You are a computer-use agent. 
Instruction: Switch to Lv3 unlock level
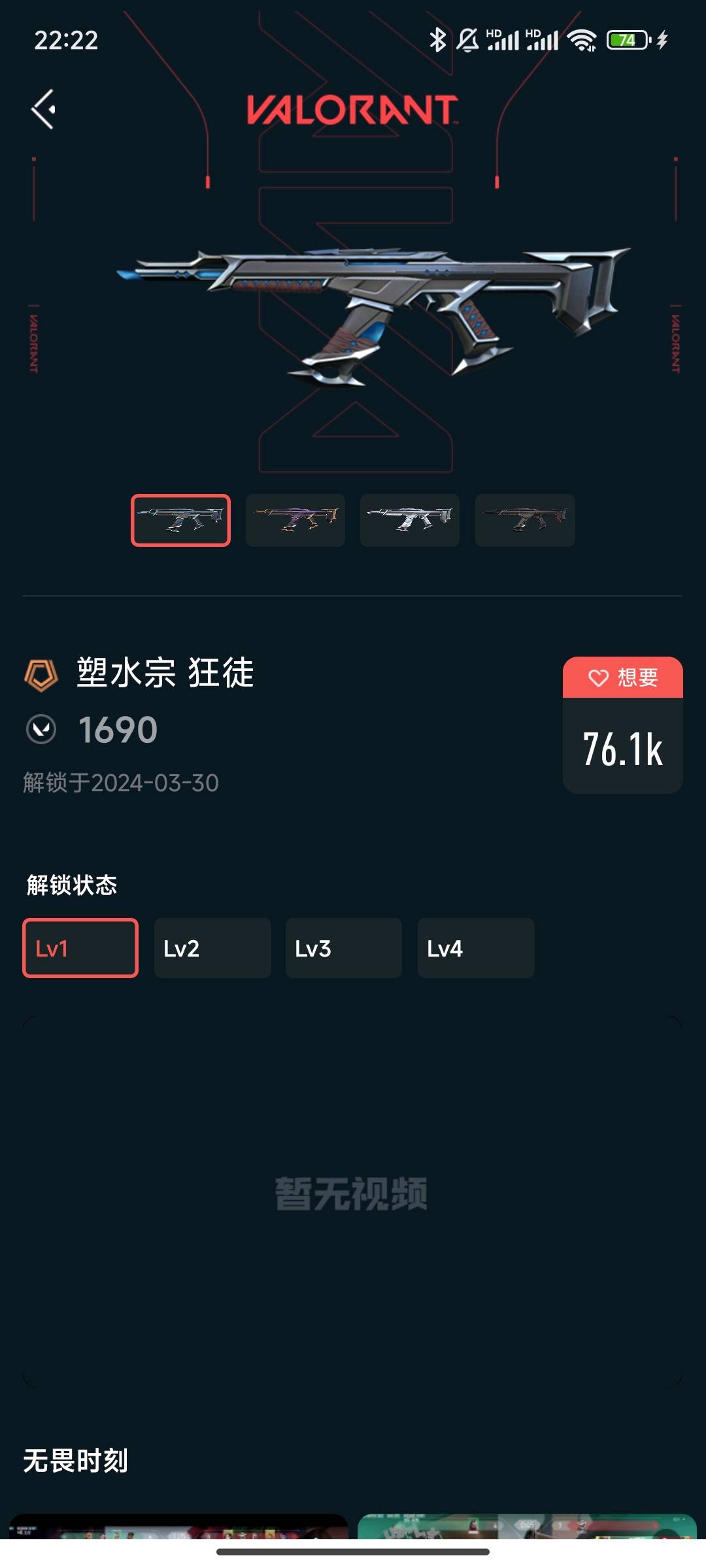click(x=344, y=948)
